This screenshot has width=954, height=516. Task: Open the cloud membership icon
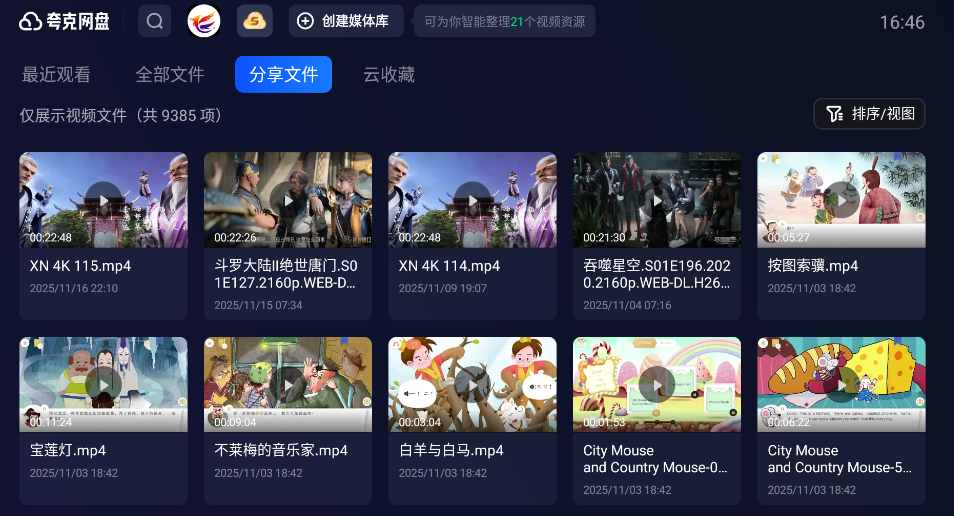point(255,21)
